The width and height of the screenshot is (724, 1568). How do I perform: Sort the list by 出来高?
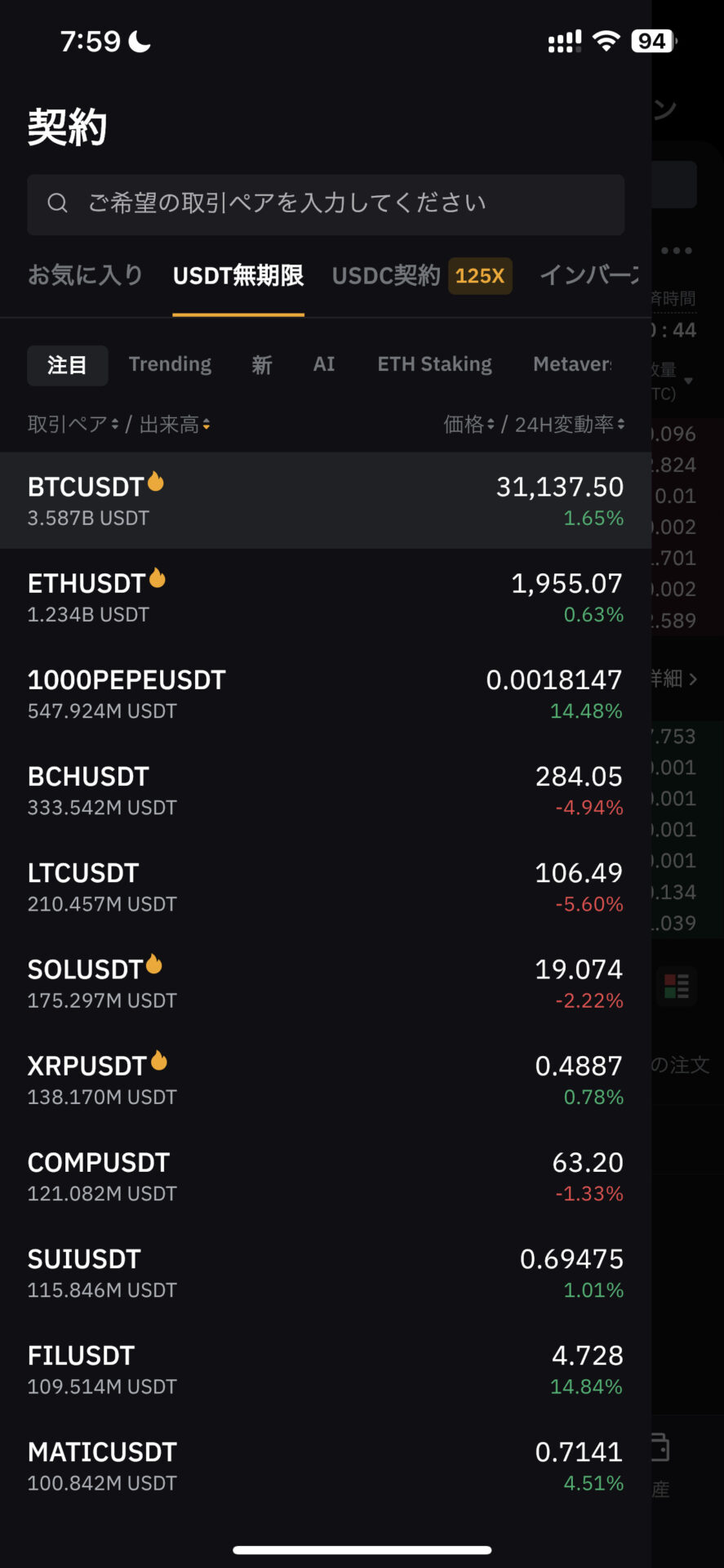click(x=175, y=425)
